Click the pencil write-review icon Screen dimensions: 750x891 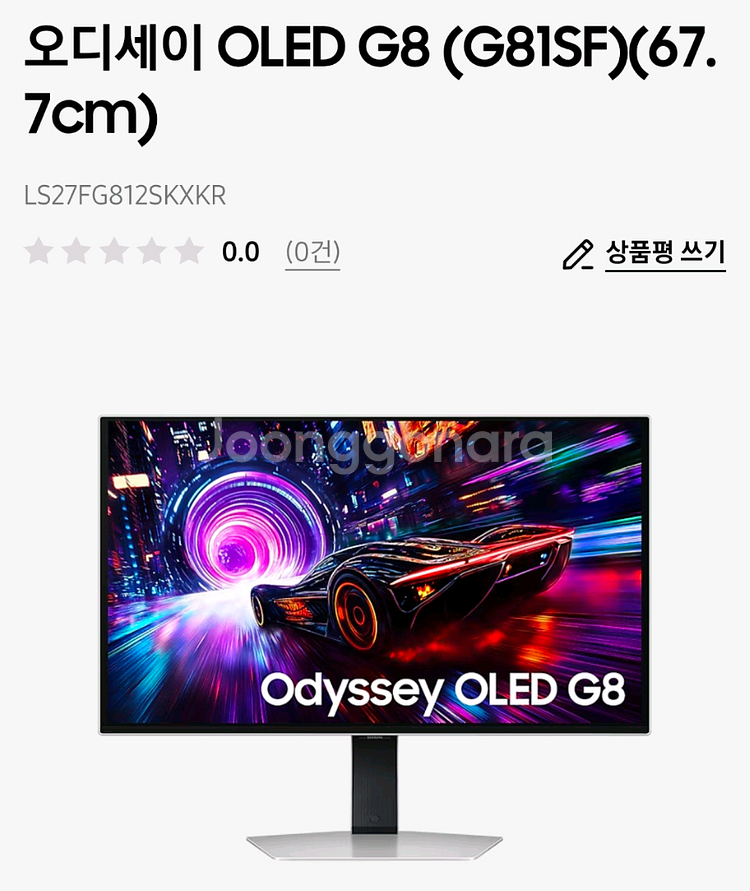(578, 253)
